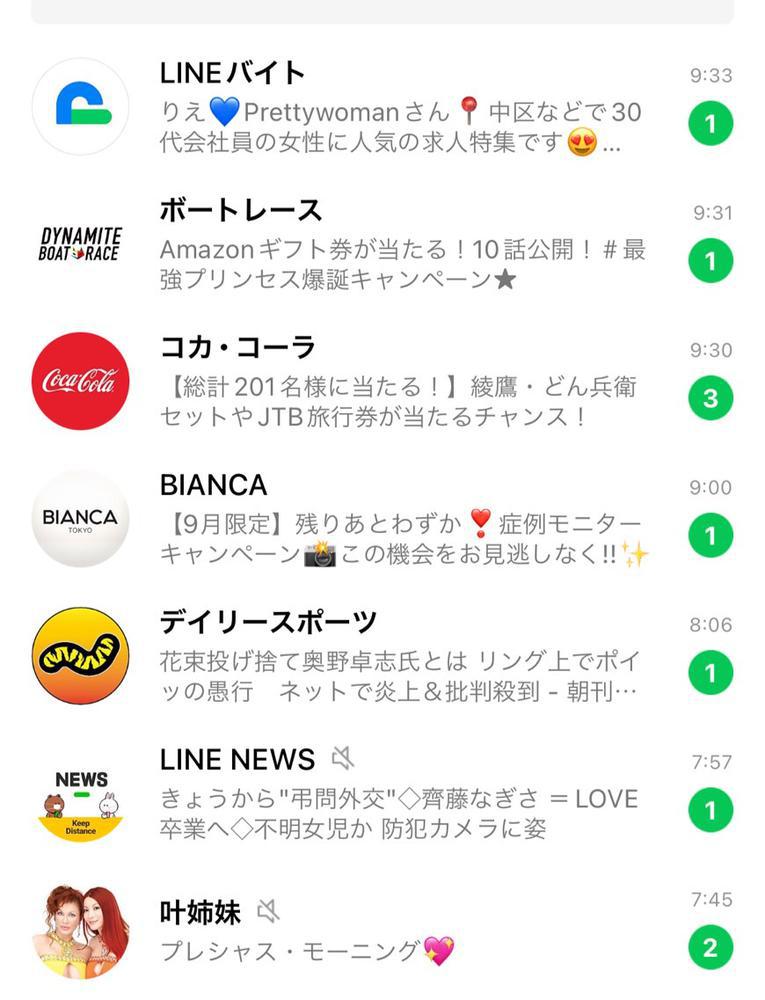This screenshot has height=1000, width=765.
Task: Open the LINE NEWS conversation
Action: pyautogui.click(x=400, y=793)
